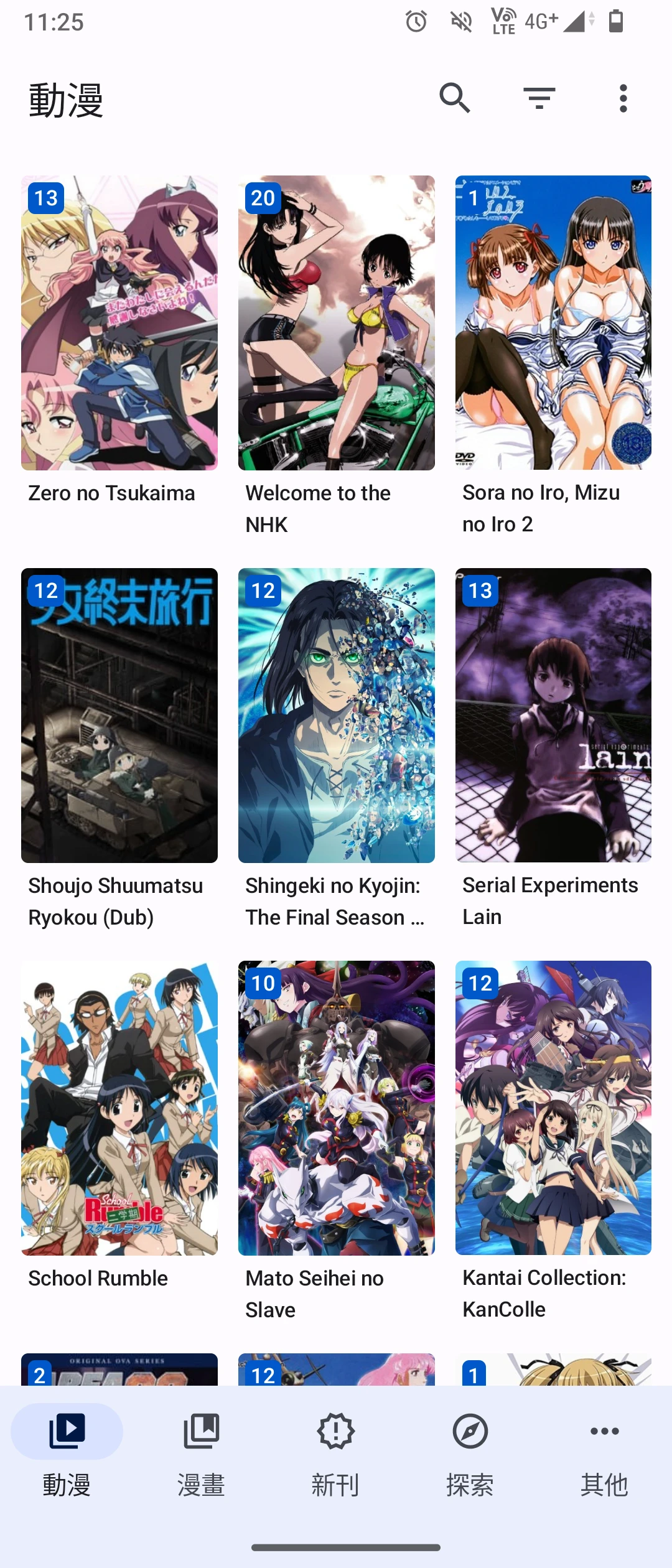
Task: Open Mato Seihei no Slave
Action: click(336, 1108)
